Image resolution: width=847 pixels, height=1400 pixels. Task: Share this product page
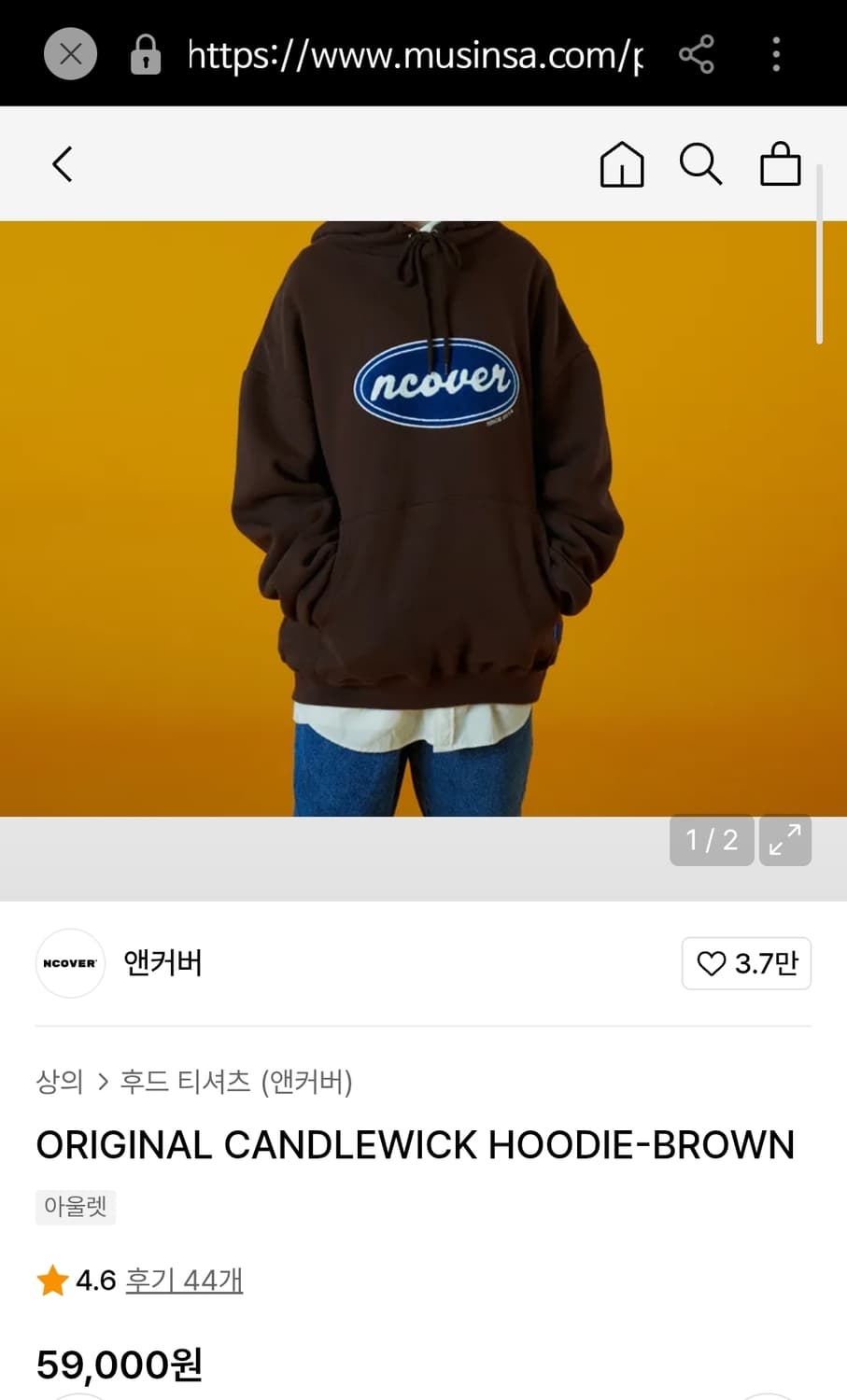tap(697, 54)
